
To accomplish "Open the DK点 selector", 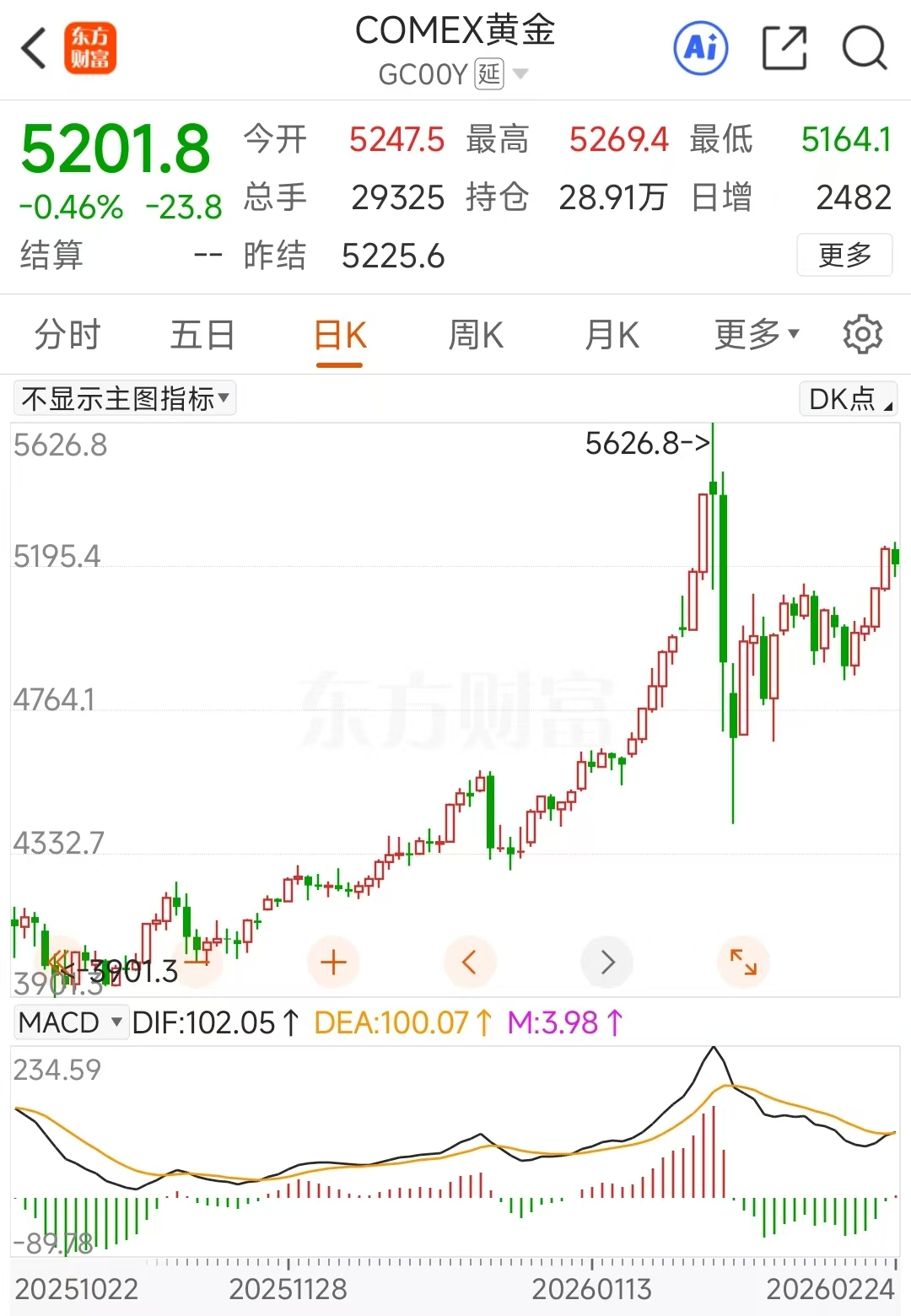I will click(x=849, y=399).
